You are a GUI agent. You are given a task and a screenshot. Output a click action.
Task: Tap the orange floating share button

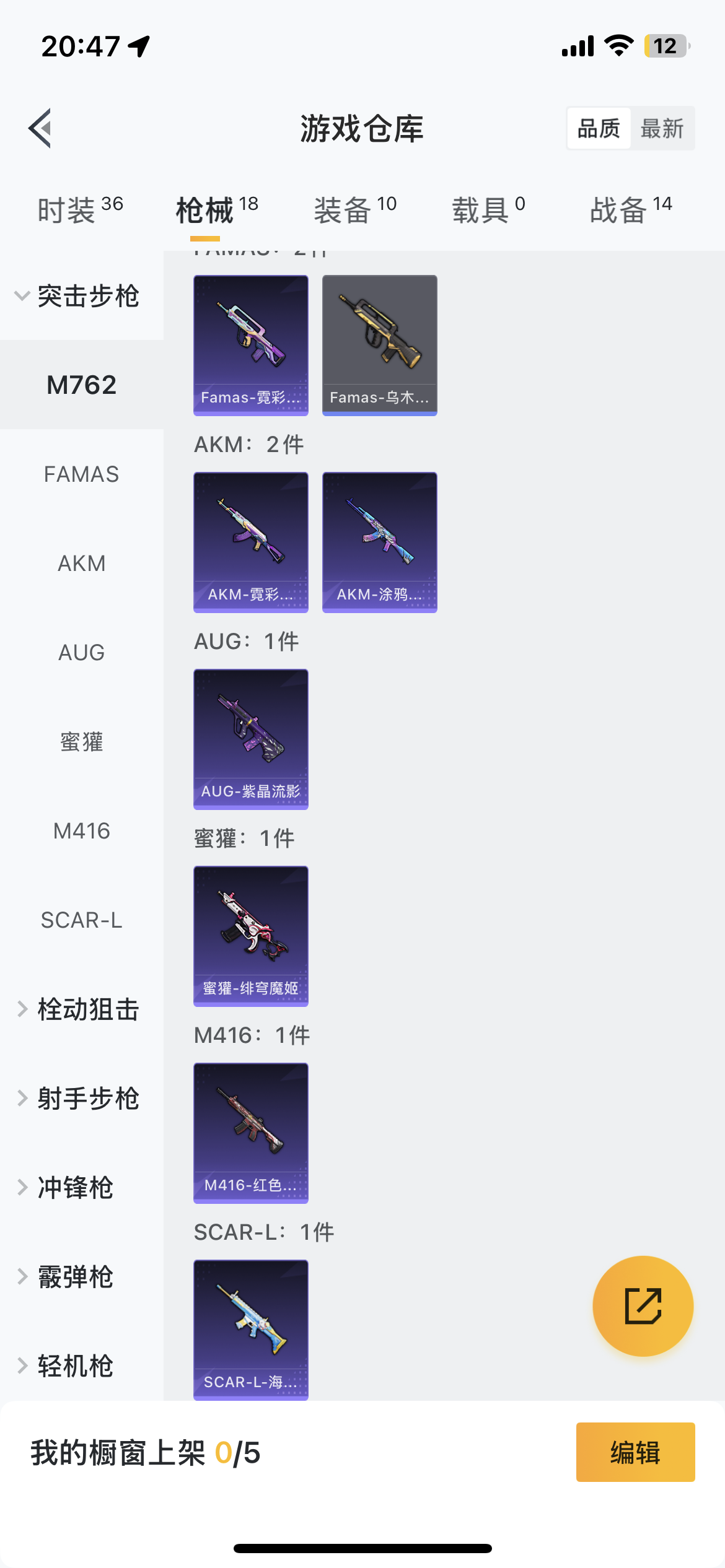point(643,1306)
